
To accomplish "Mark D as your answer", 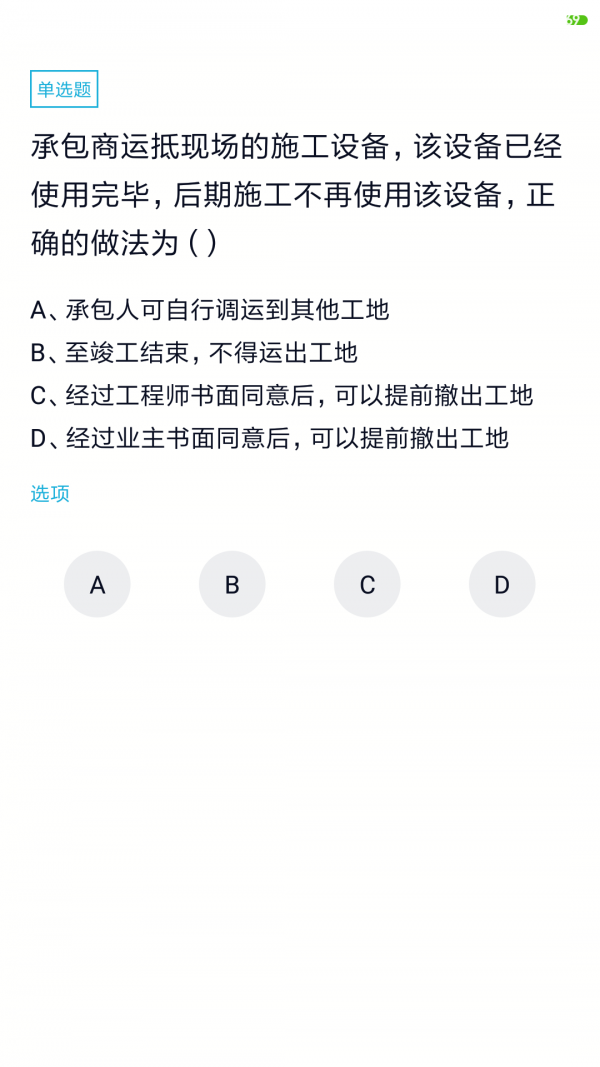I will [x=502, y=584].
